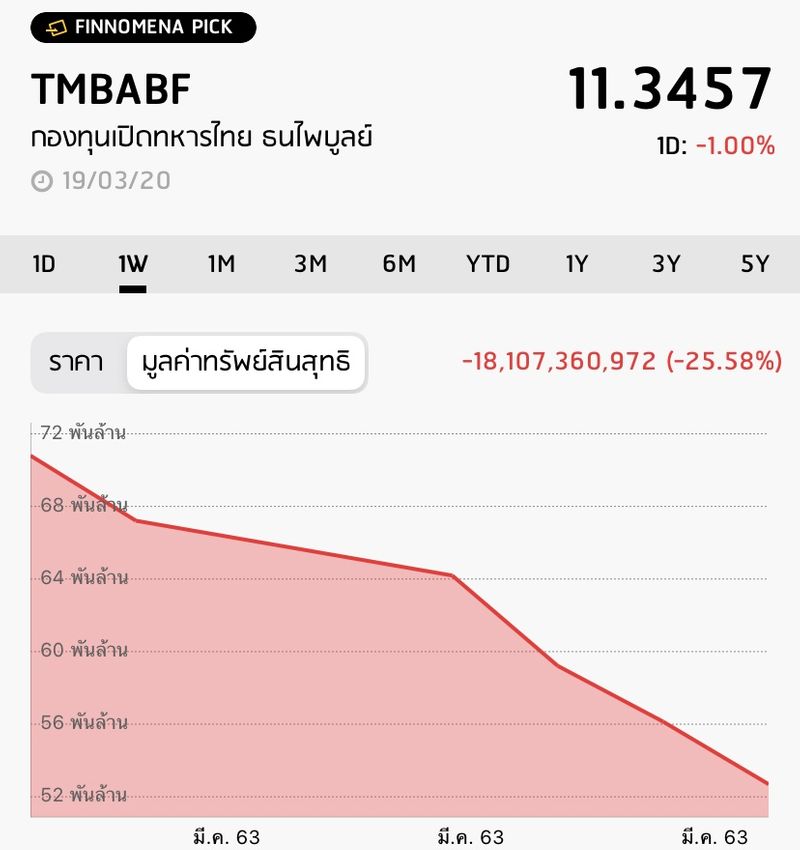Switch to the 1Y tab
The width and height of the screenshot is (800, 850).
tap(576, 265)
